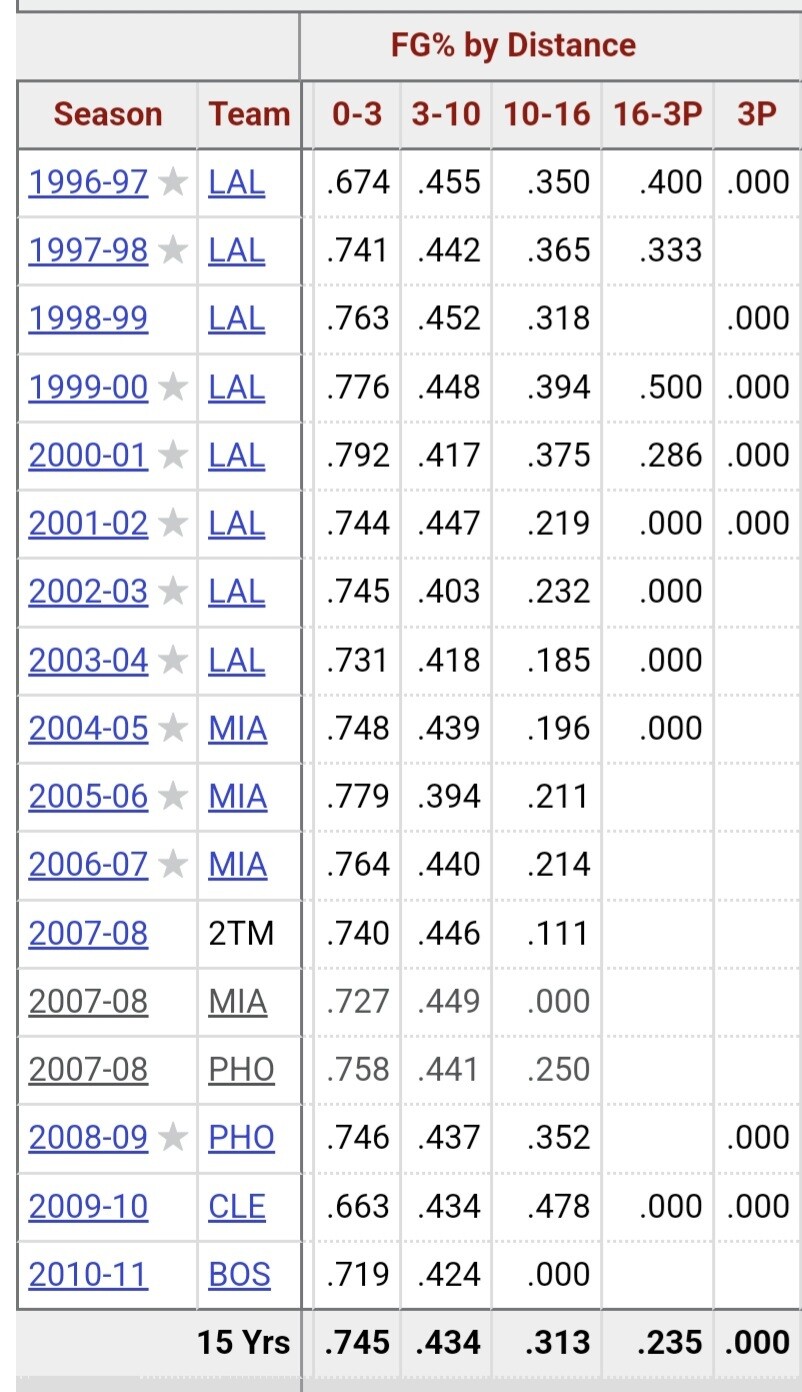View the 2009-10 season page
This screenshot has height=1392, width=802.
pos(88,1206)
